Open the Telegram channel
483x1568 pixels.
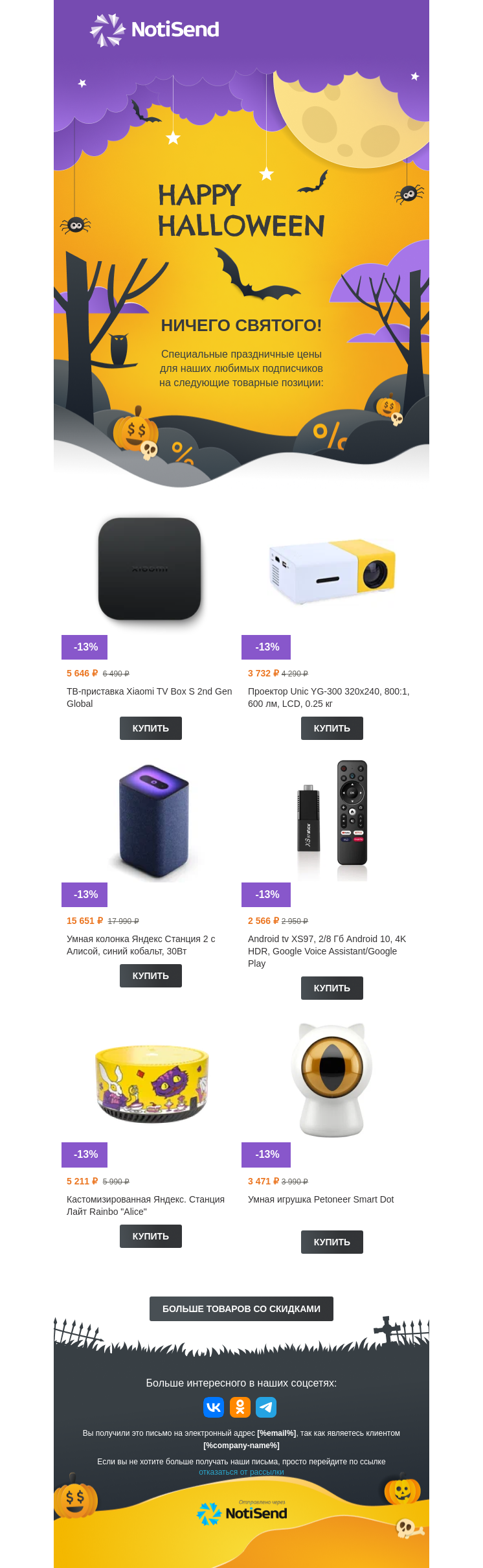[x=266, y=1407]
